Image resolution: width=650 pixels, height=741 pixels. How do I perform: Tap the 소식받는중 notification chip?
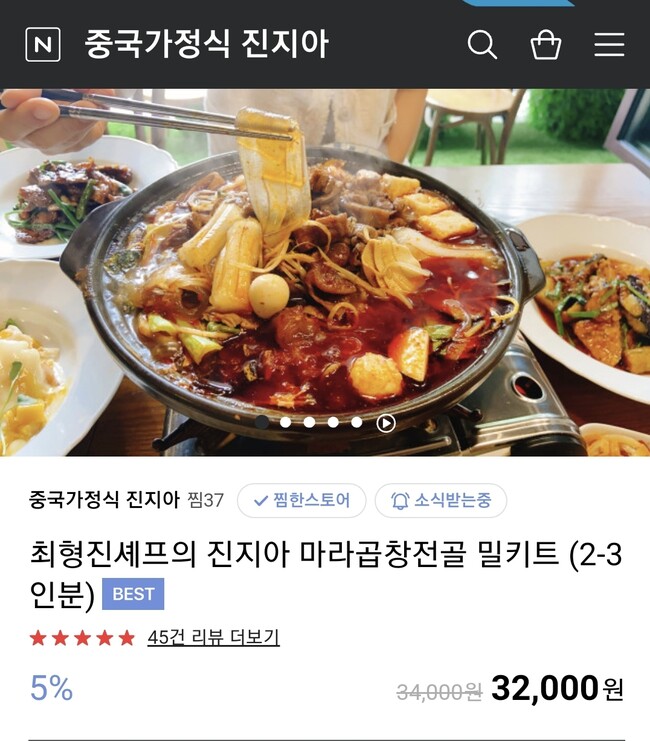[440, 500]
